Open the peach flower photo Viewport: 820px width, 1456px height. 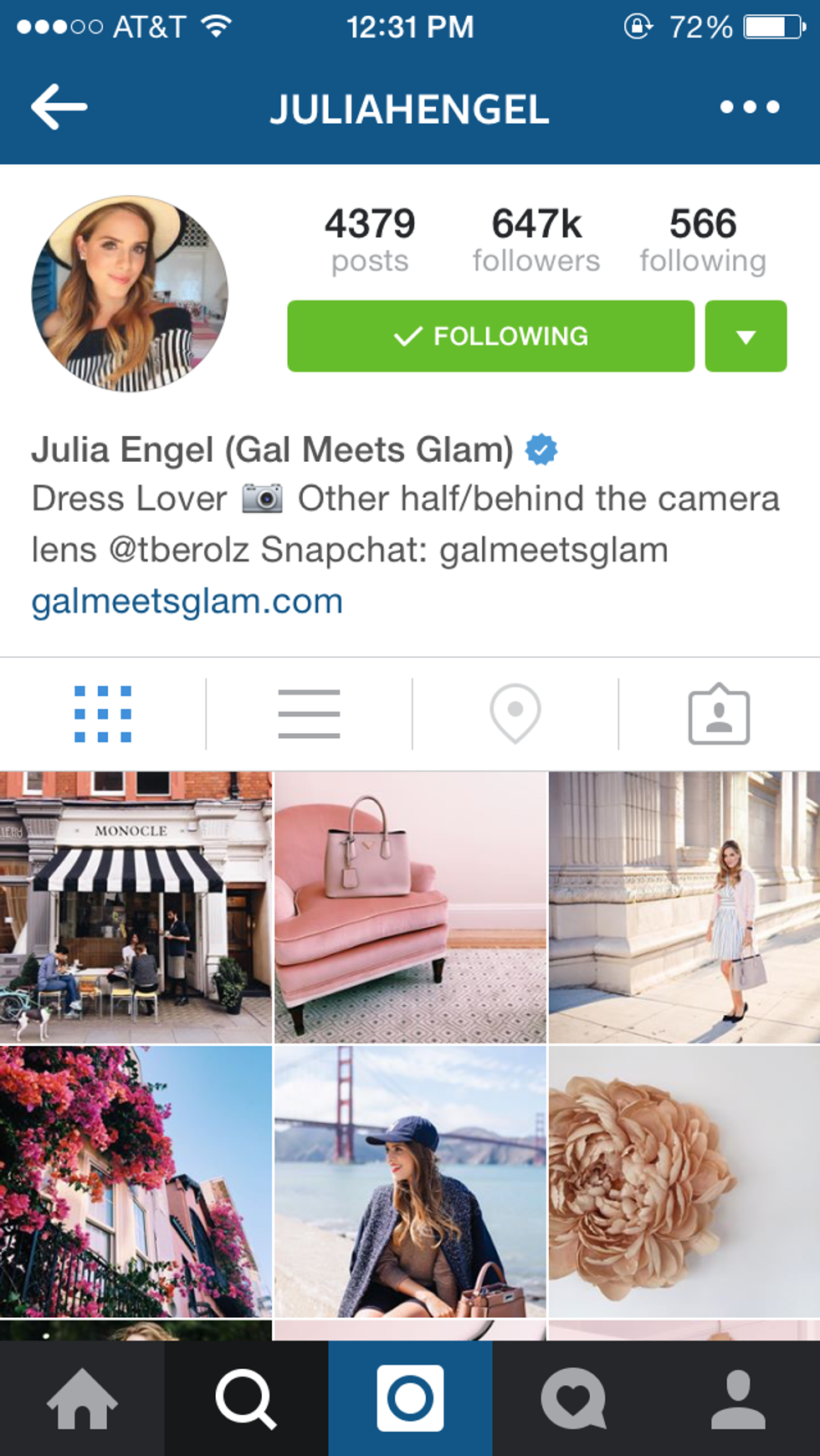coord(684,1182)
